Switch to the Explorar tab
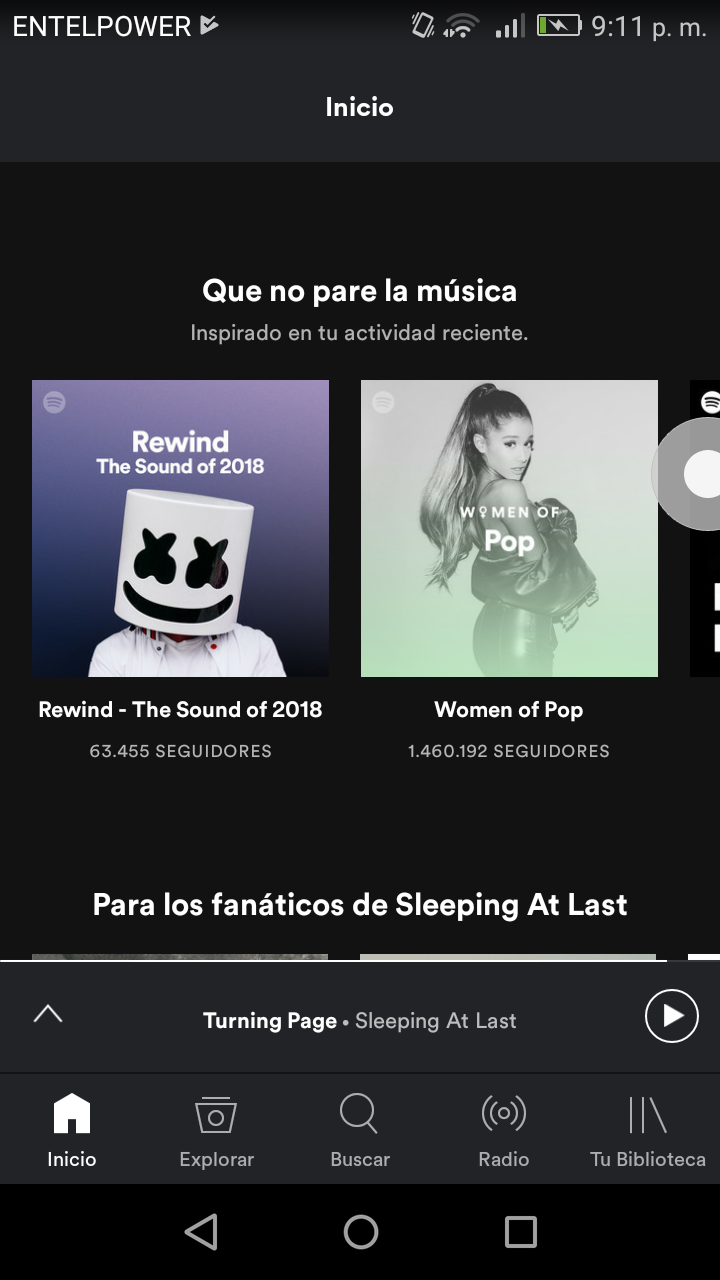Screen dimensions: 720x1280 216,1131
